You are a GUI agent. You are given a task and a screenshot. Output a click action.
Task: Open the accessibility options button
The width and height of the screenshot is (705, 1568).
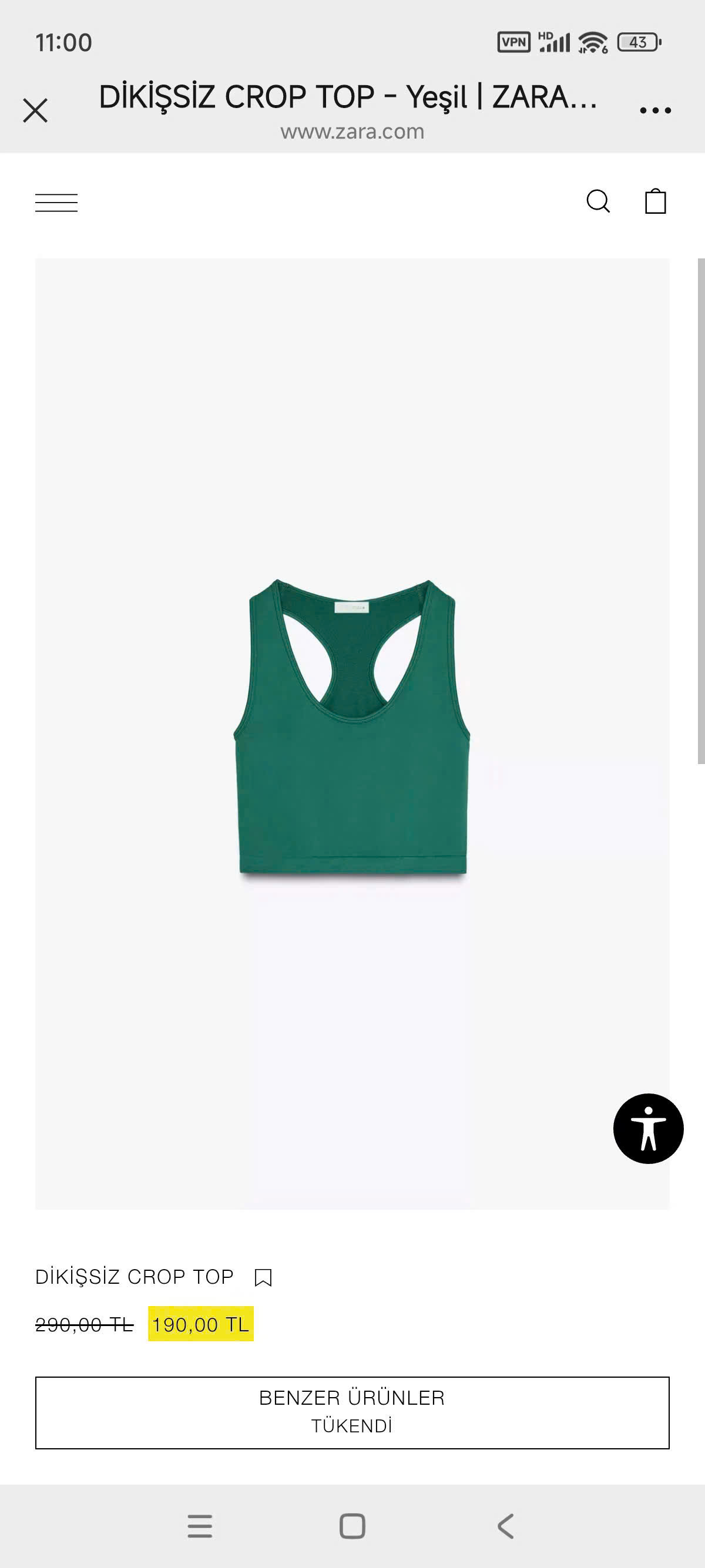648,1129
